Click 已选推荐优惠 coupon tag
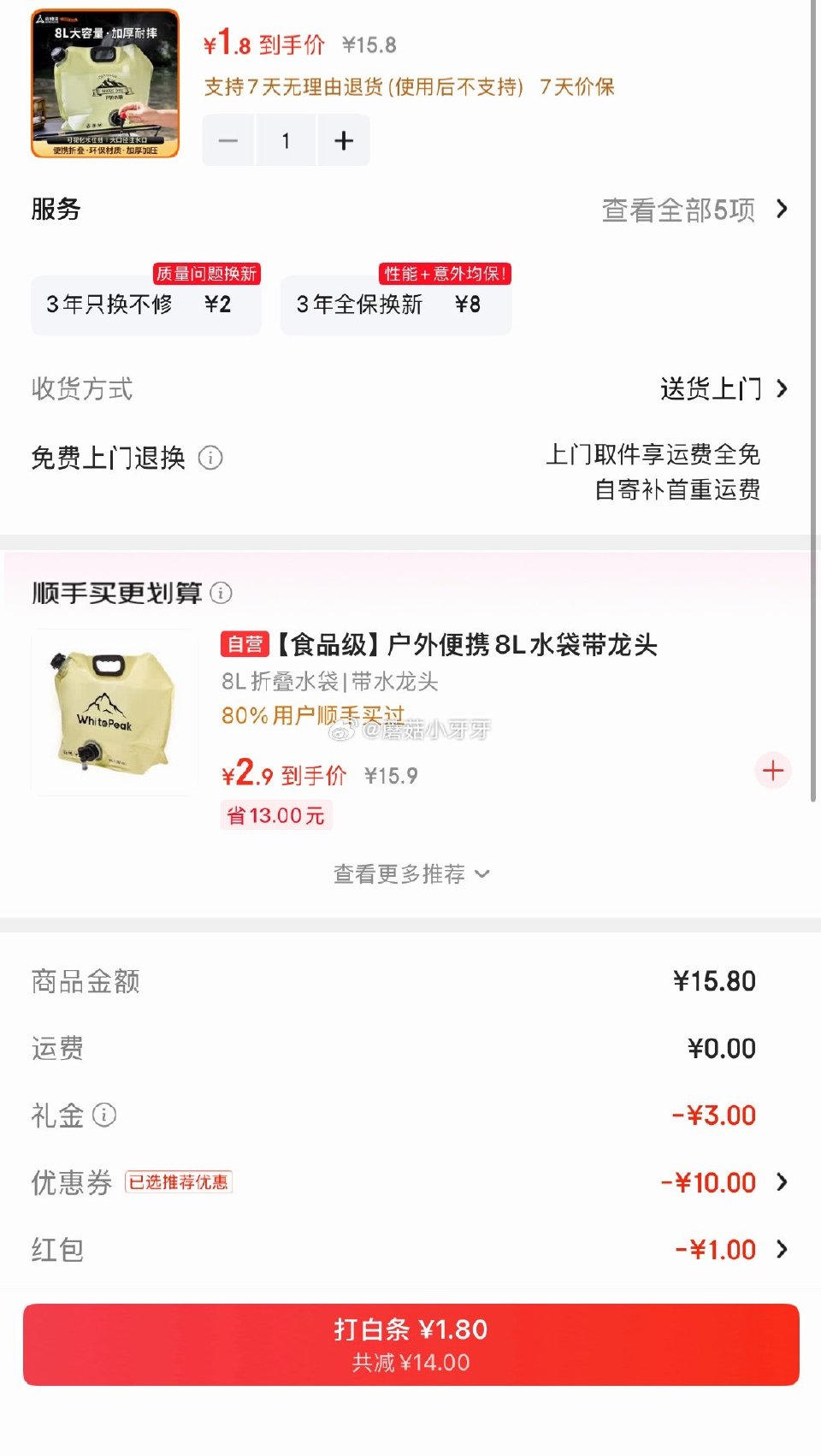Screen dimensions: 821x1456 tap(180, 1181)
